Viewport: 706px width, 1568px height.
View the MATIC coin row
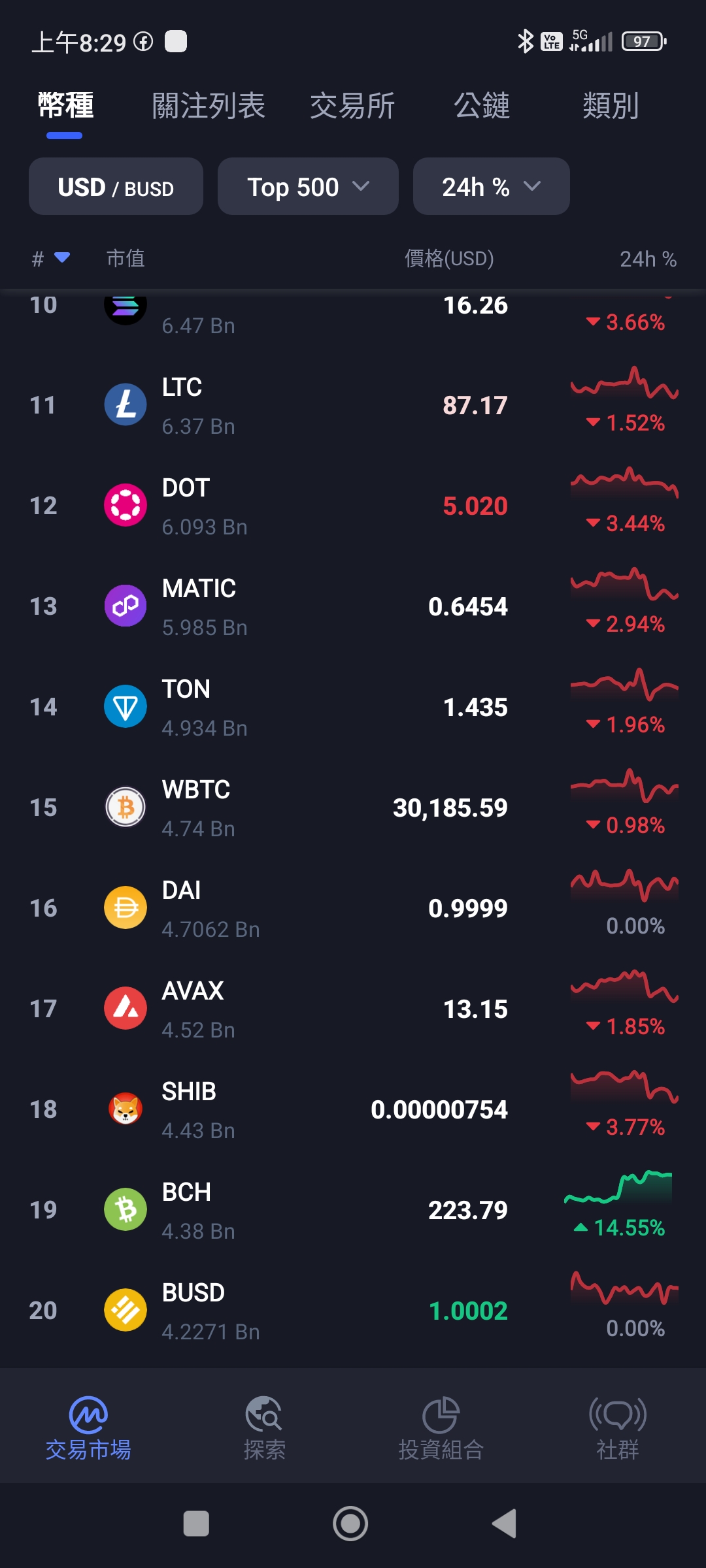tap(353, 606)
